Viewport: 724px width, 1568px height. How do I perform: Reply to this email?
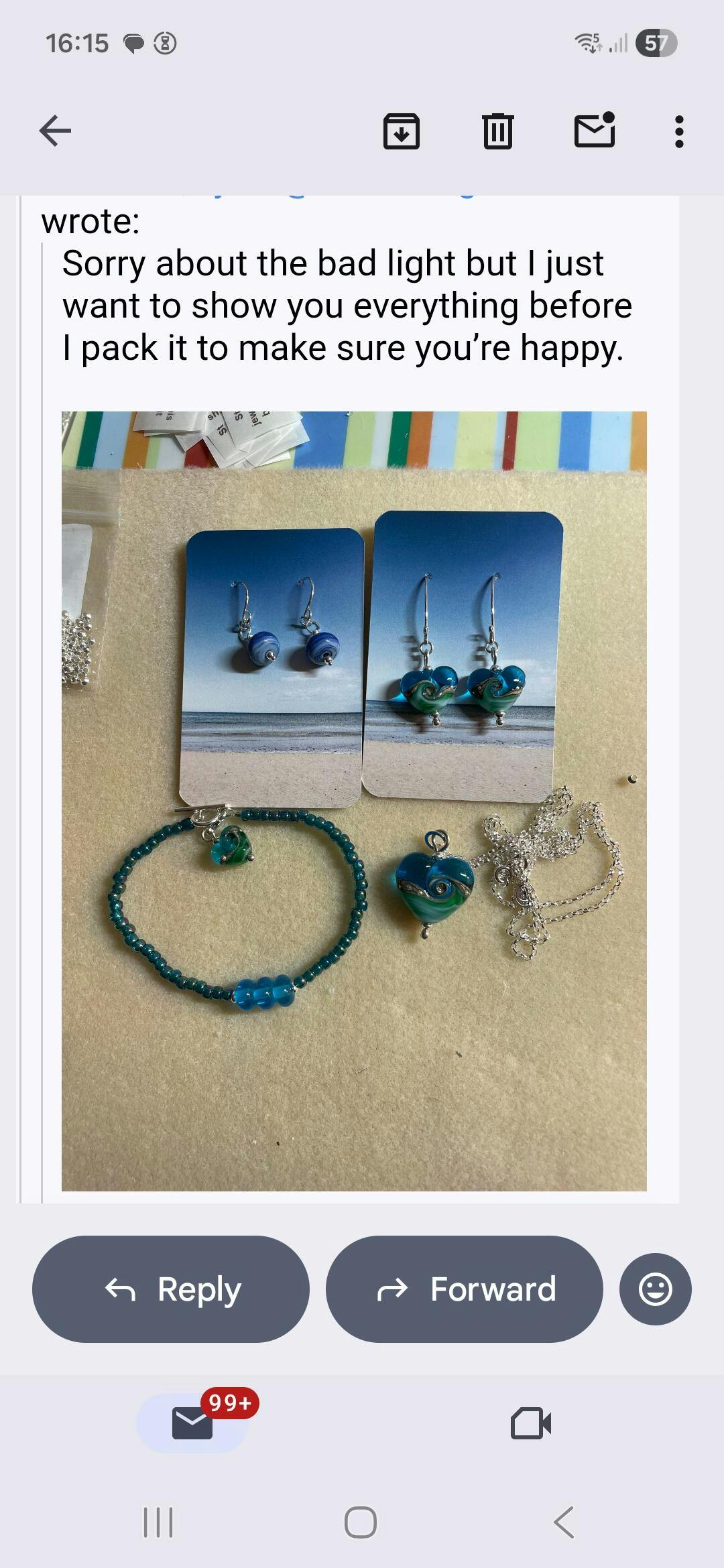[171, 1289]
